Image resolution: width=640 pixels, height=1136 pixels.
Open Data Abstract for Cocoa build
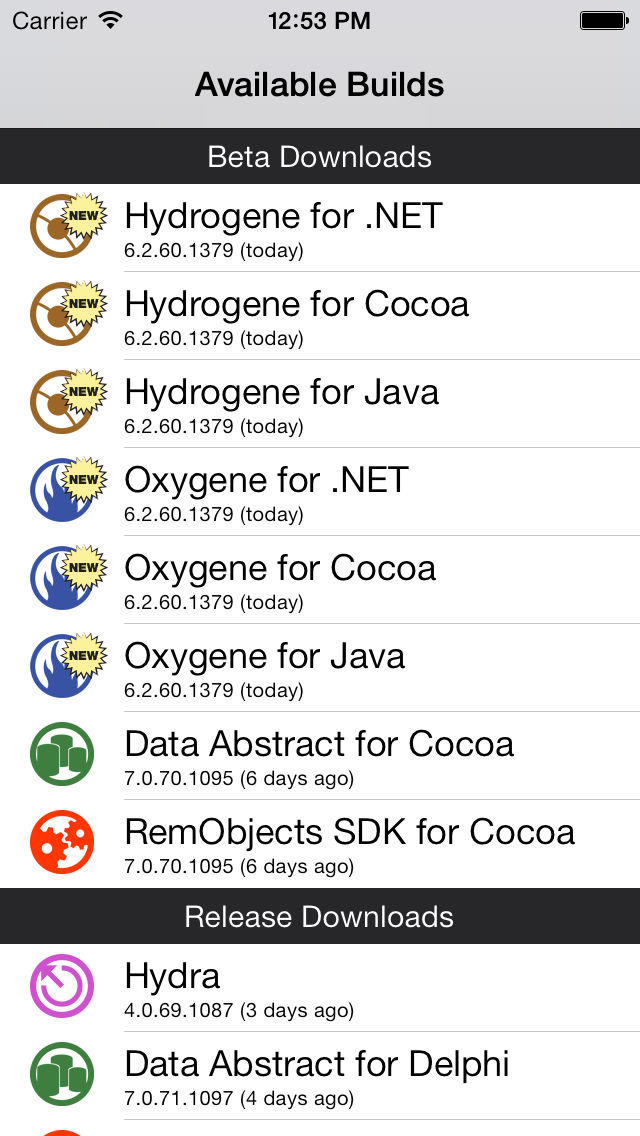click(x=320, y=756)
